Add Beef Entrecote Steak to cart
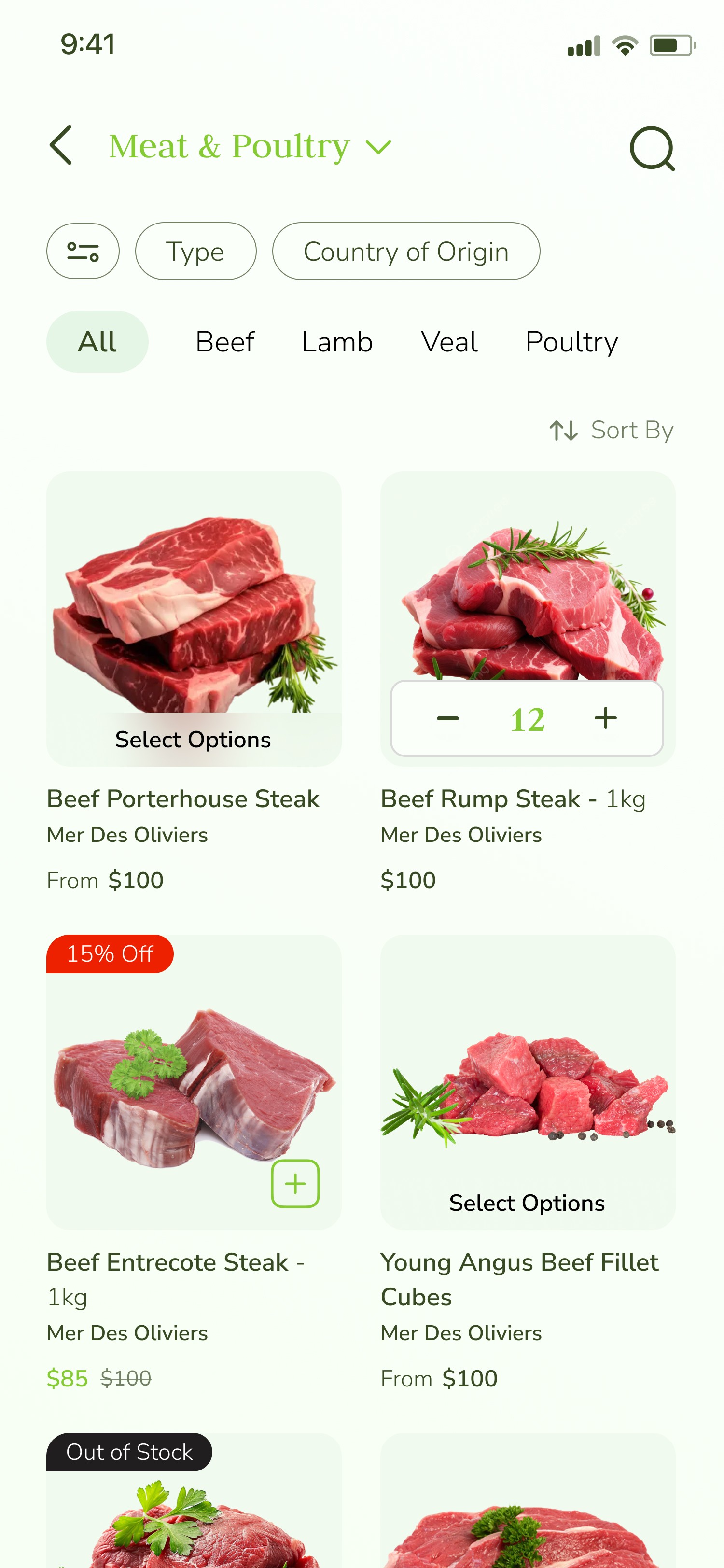 295,1183
